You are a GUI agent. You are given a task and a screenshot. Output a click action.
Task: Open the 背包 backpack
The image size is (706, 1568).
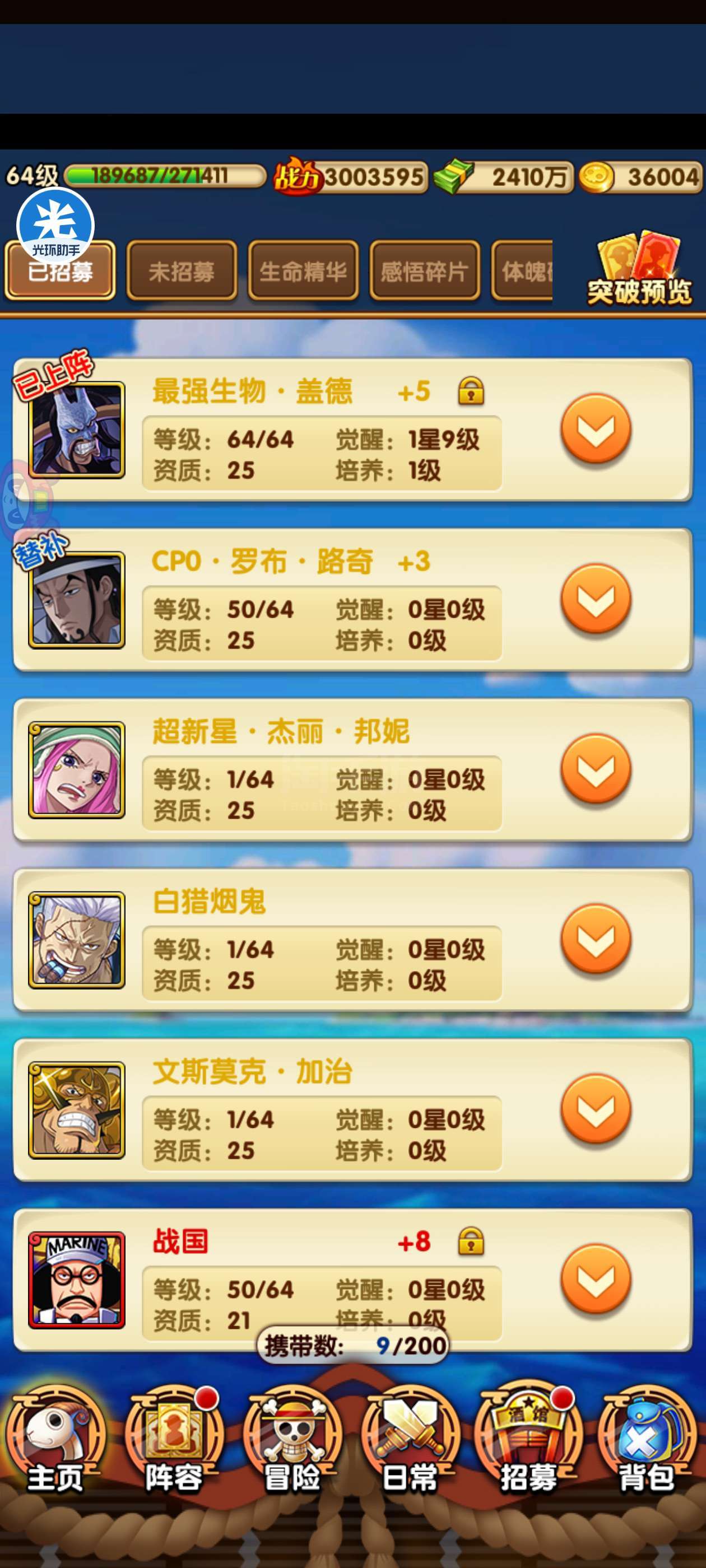click(647, 1441)
